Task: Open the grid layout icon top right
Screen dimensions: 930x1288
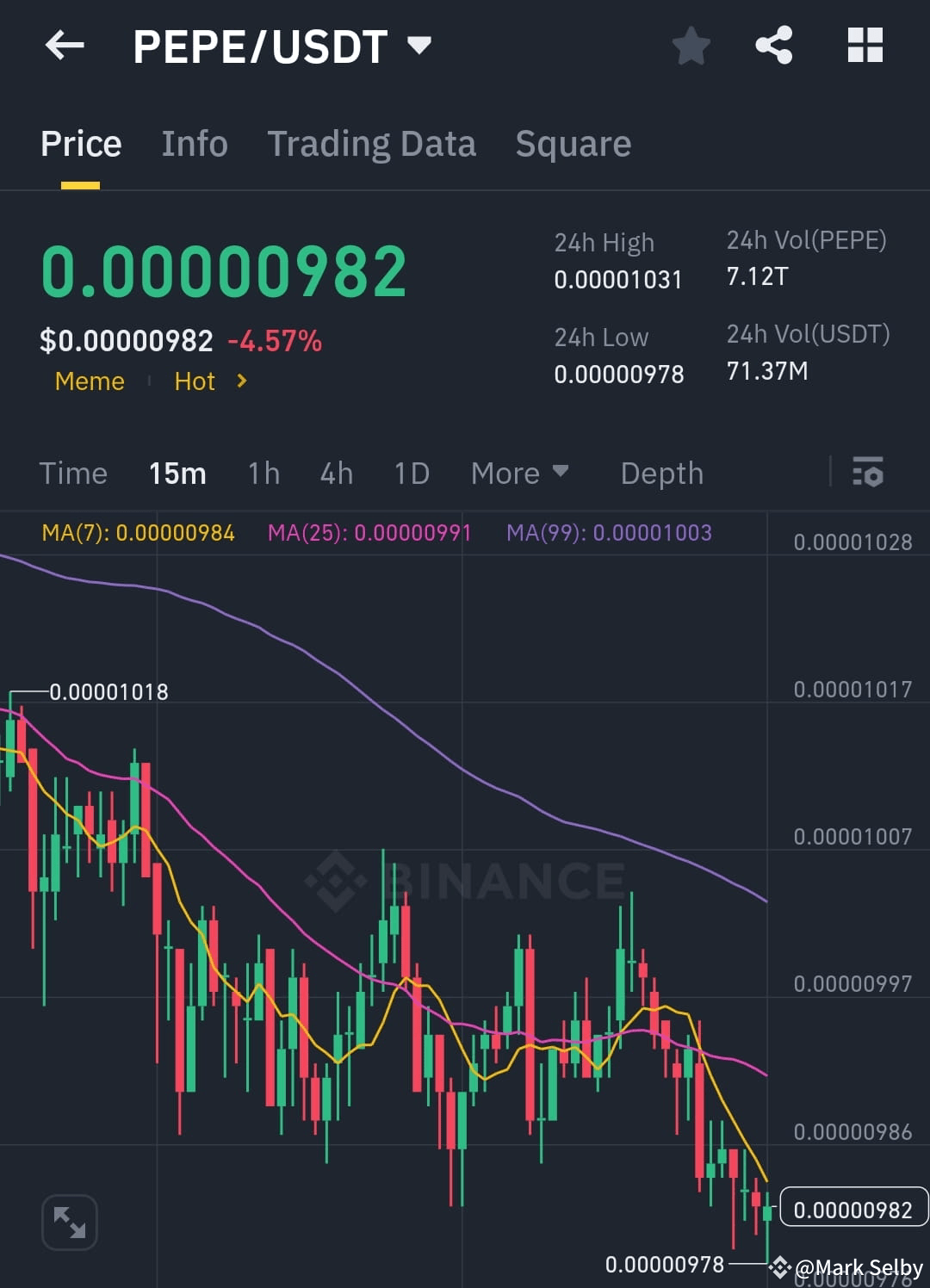Action: click(865, 46)
